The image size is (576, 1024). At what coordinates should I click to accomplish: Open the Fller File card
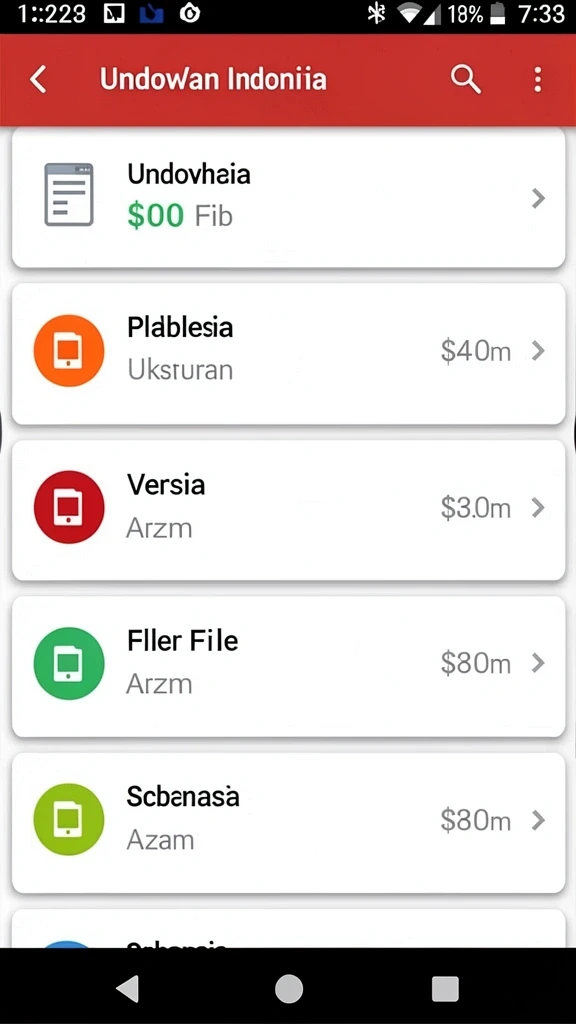pyautogui.click(x=288, y=666)
